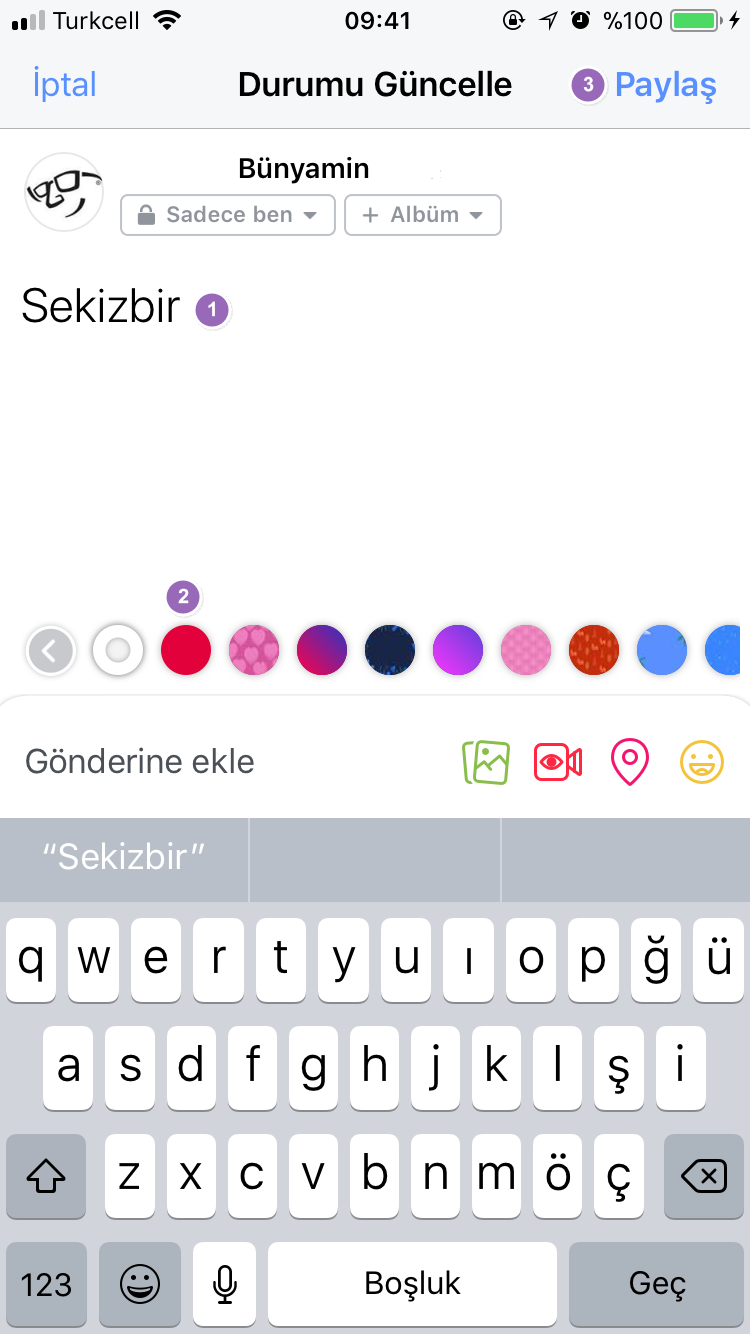Image resolution: width=750 pixels, height=1334 pixels.
Task: Tap İptal to cancel the post
Action: tap(65, 85)
